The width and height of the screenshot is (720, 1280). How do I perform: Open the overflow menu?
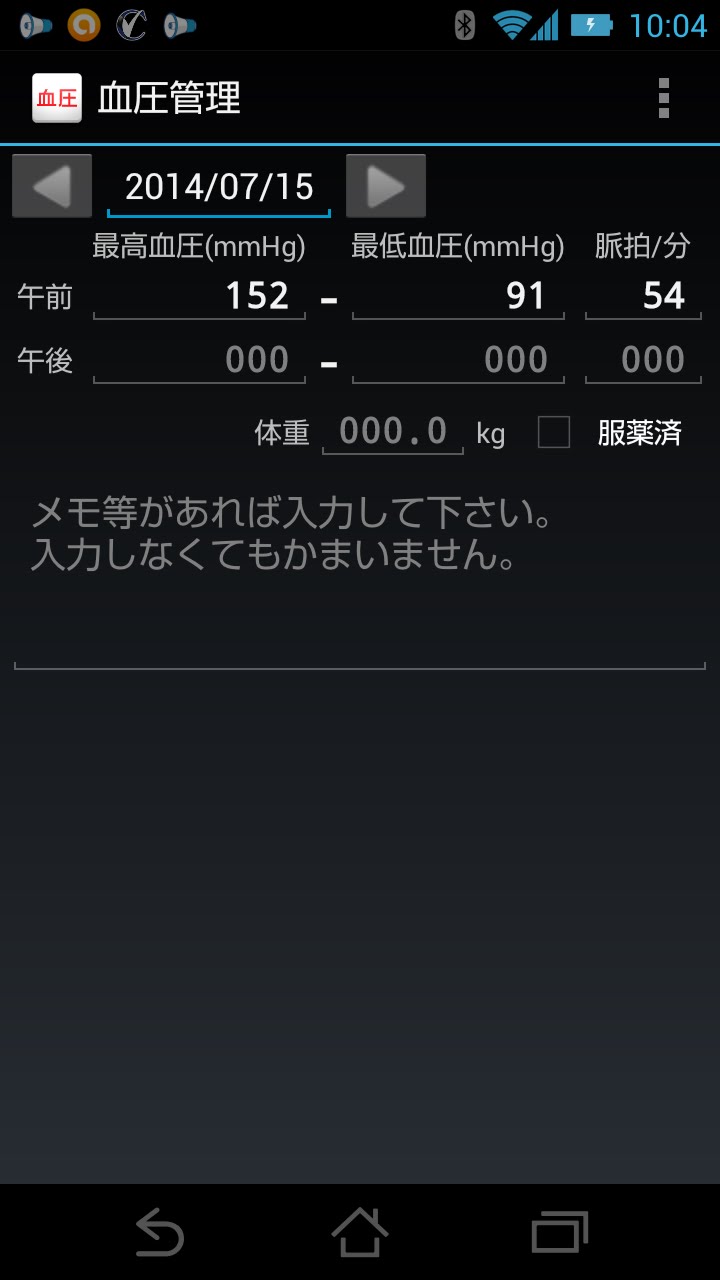click(663, 98)
